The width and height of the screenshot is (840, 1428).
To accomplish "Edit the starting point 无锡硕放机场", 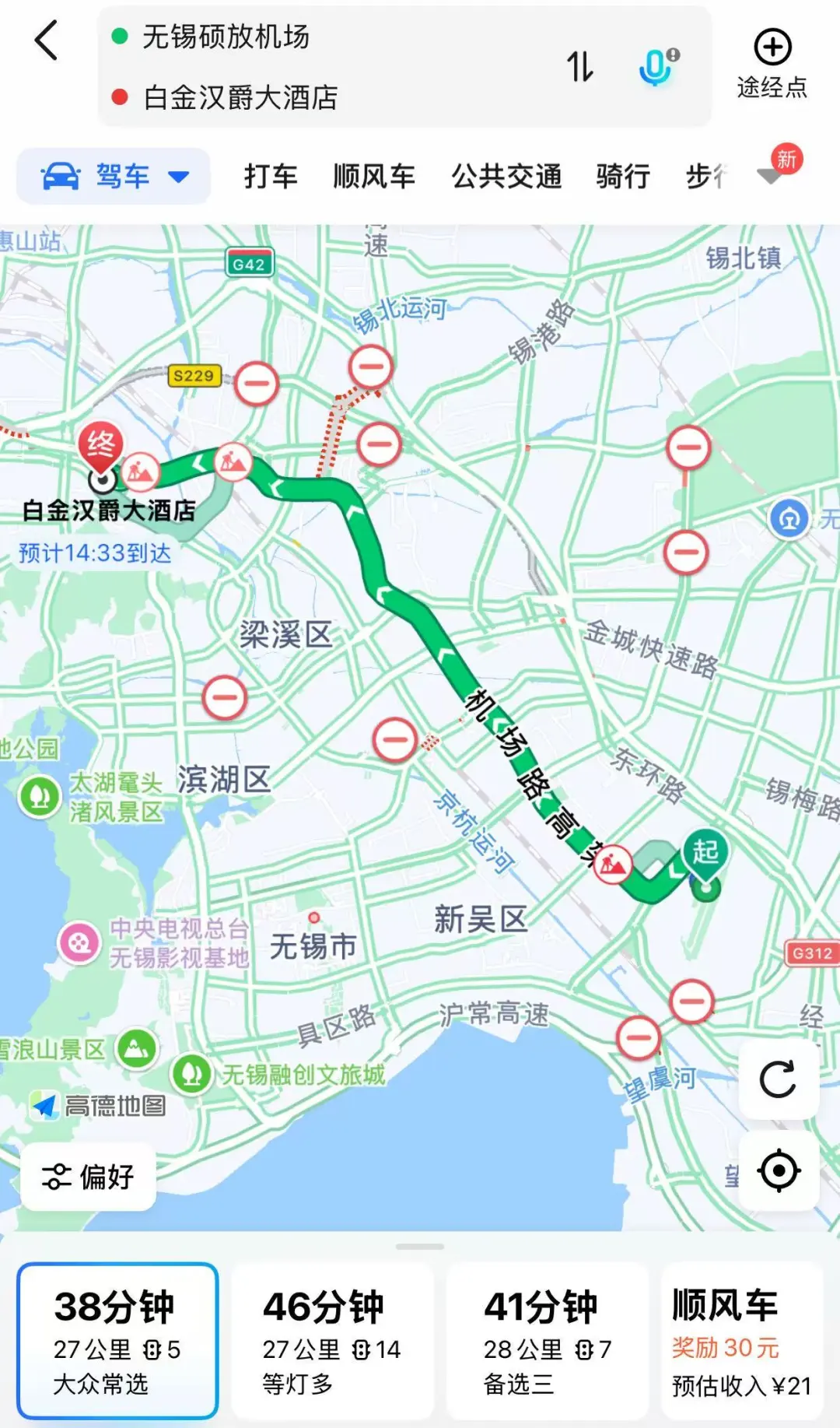I will pos(226,37).
